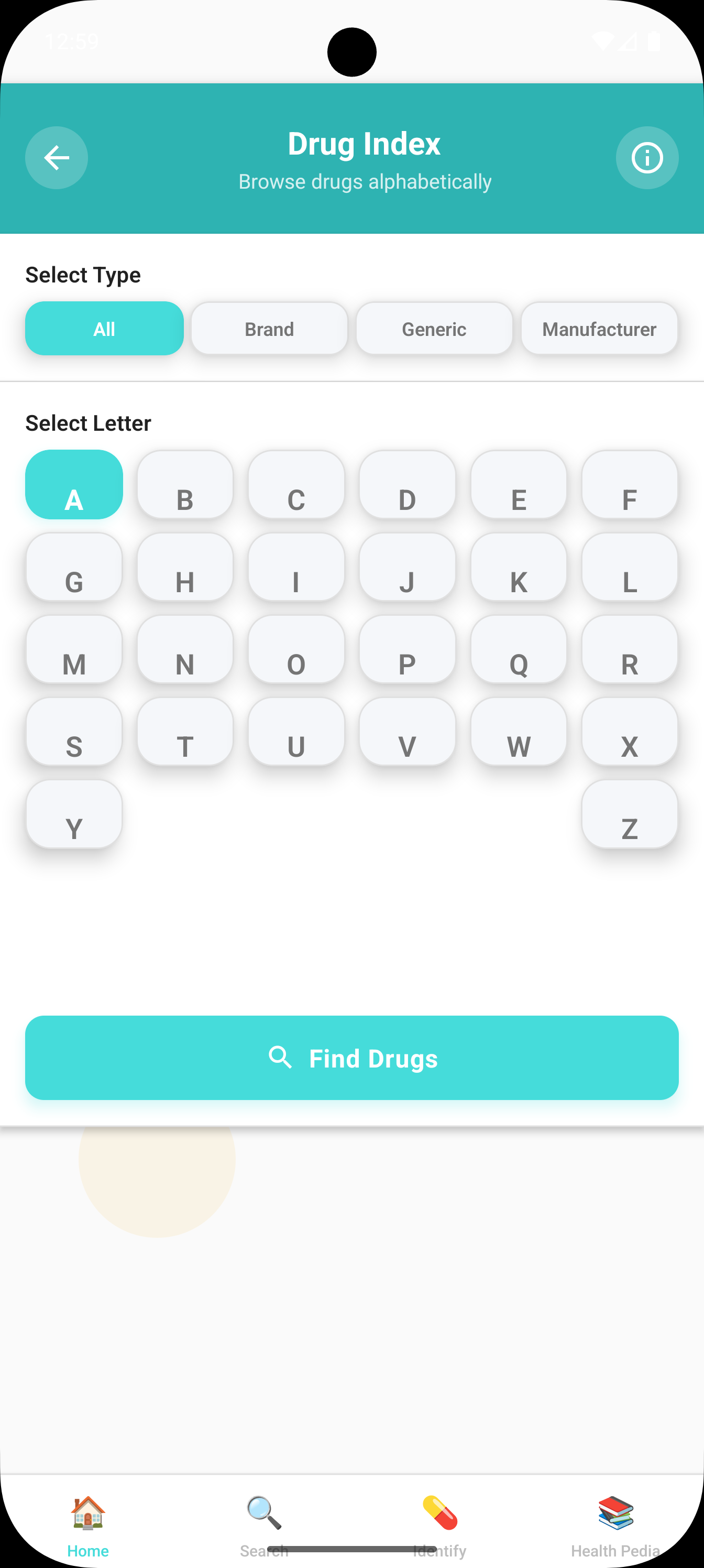Choose letter M from the letter grid
Screen dimensions: 704x1568
coord(74,649)
